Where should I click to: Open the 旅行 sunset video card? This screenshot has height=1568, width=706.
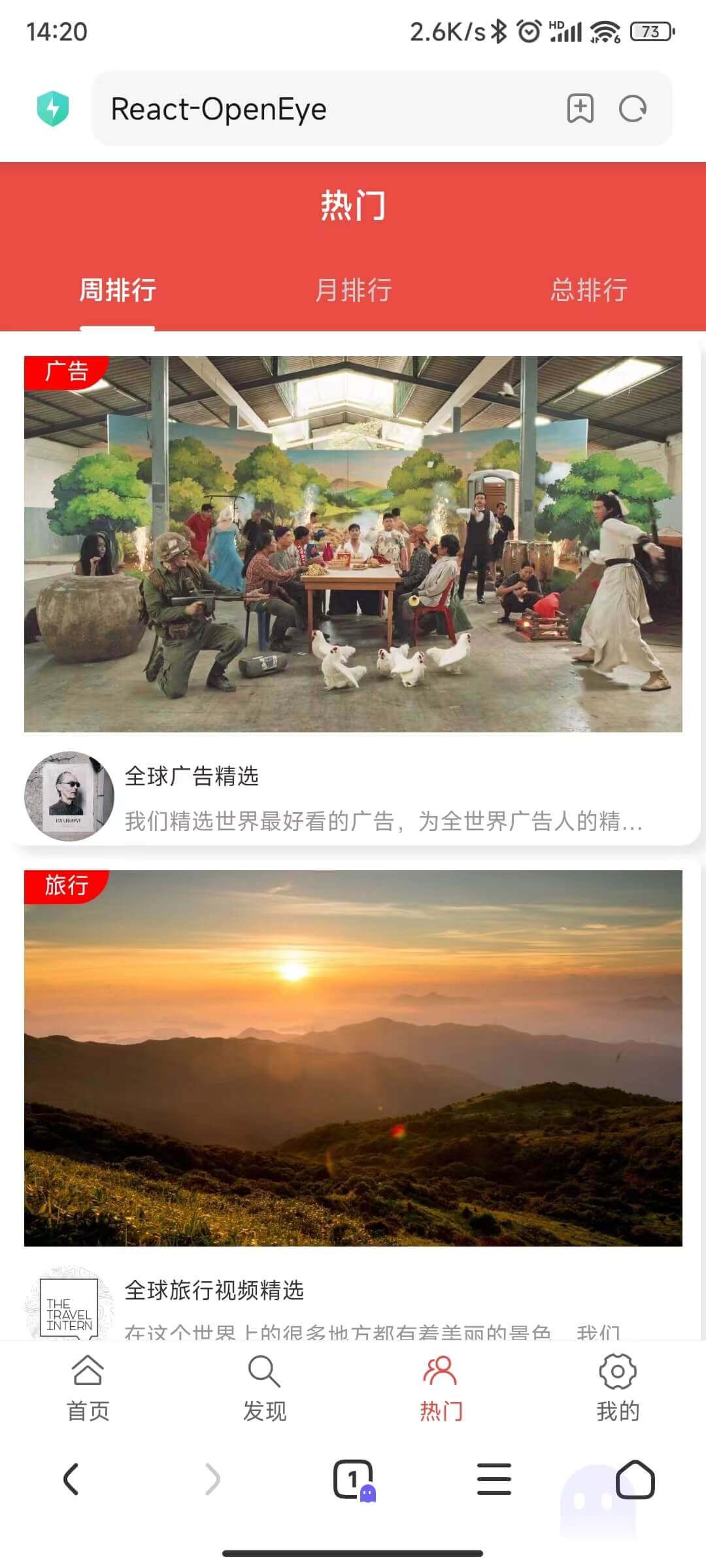pos(353,1057)
